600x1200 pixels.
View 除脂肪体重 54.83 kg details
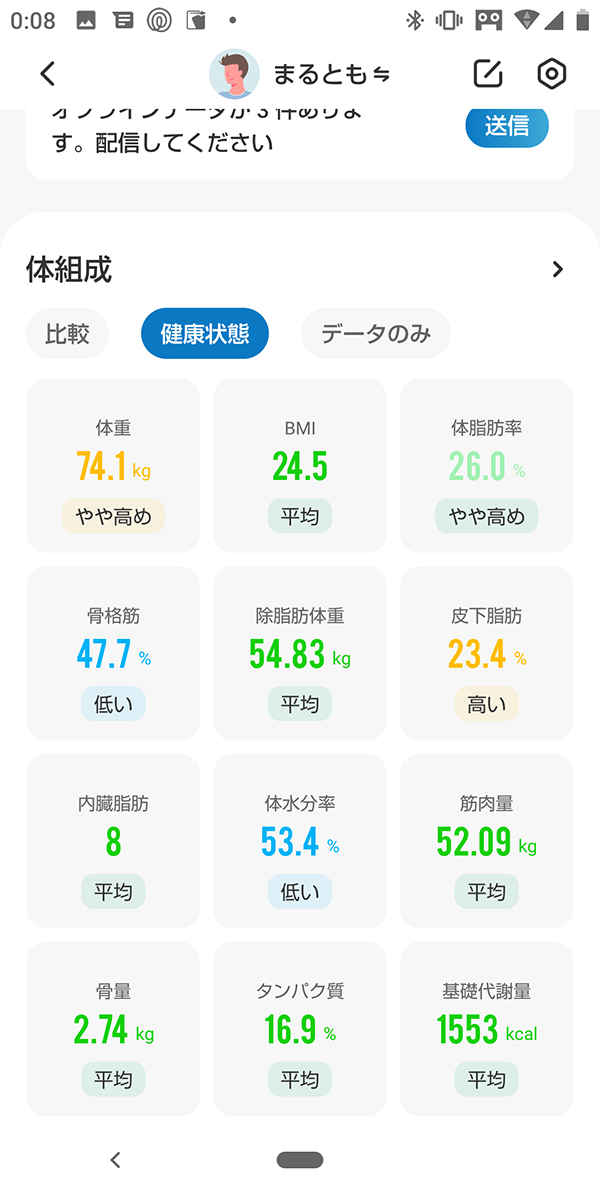click(300, 654)
